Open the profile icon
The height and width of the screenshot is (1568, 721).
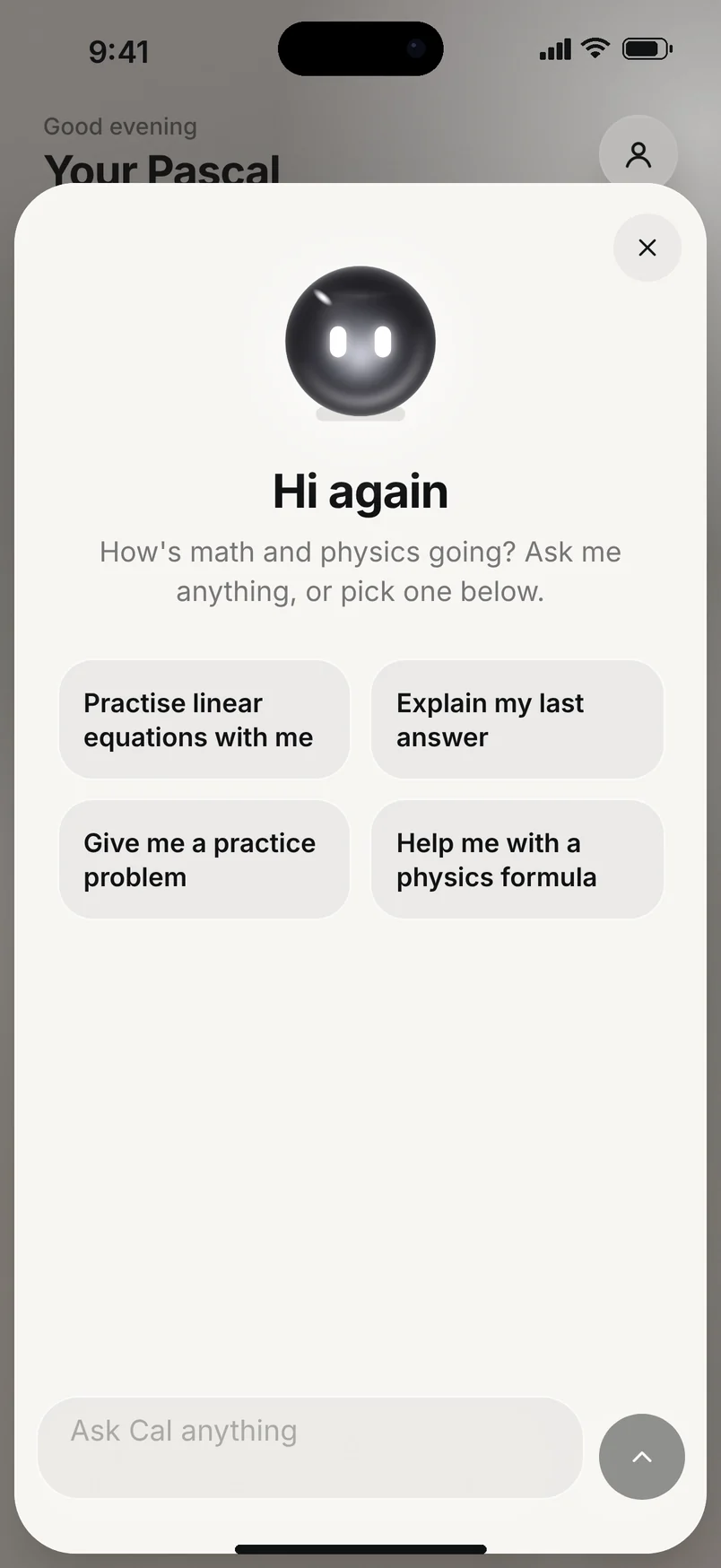[638, 154]
